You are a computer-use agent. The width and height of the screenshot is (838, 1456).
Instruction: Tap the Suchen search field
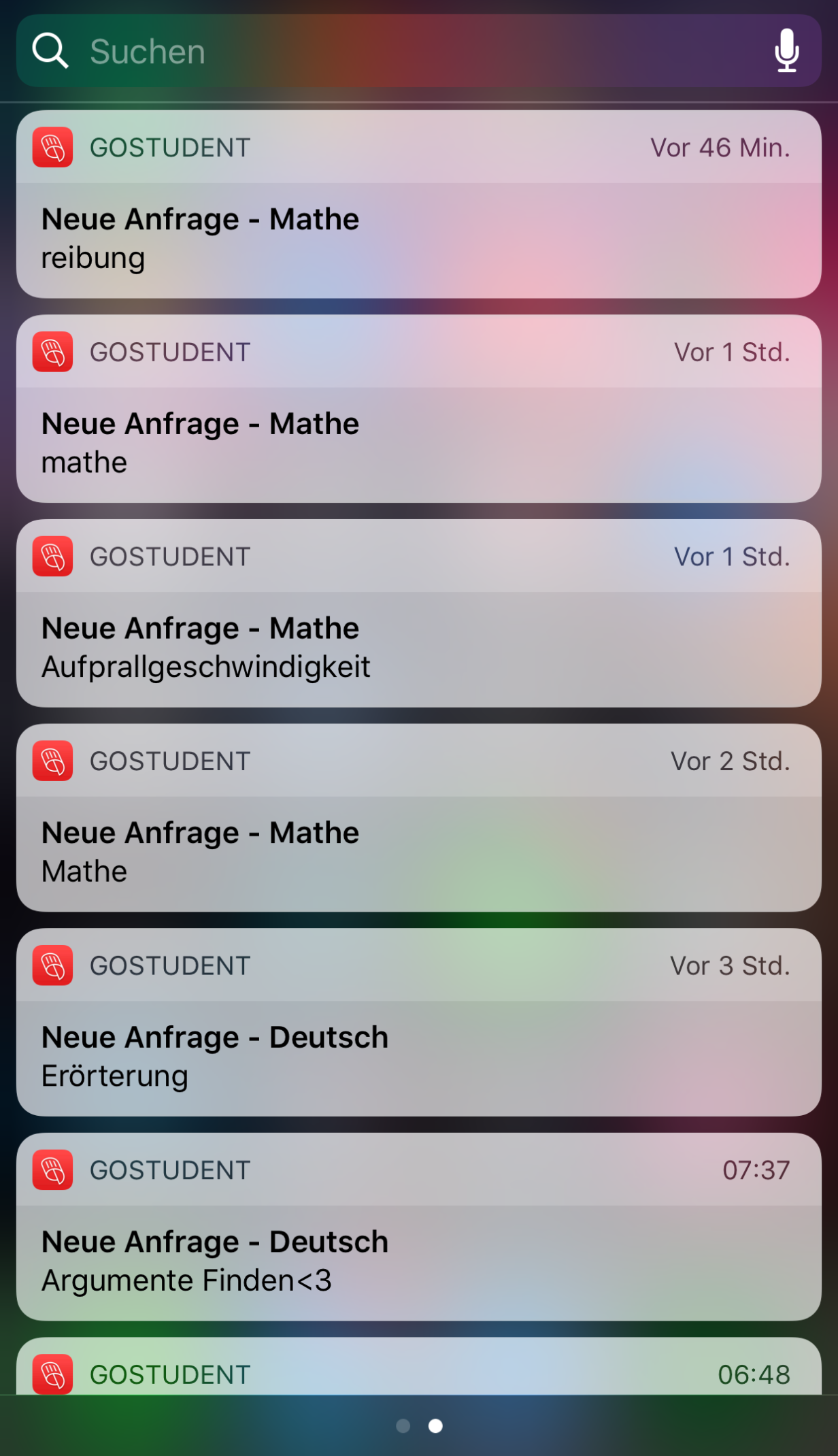point(395,52)
